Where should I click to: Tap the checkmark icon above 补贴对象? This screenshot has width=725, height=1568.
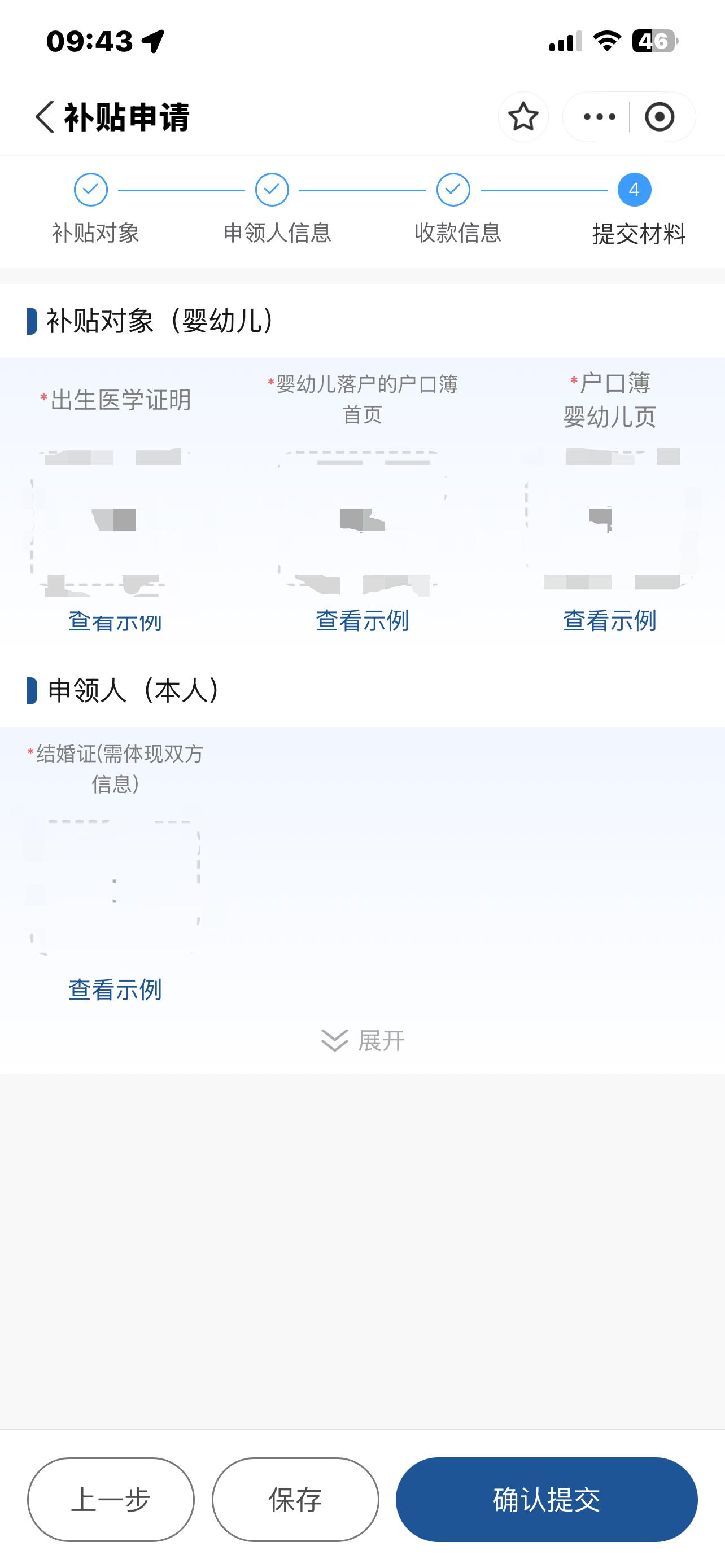click(91, 189)
